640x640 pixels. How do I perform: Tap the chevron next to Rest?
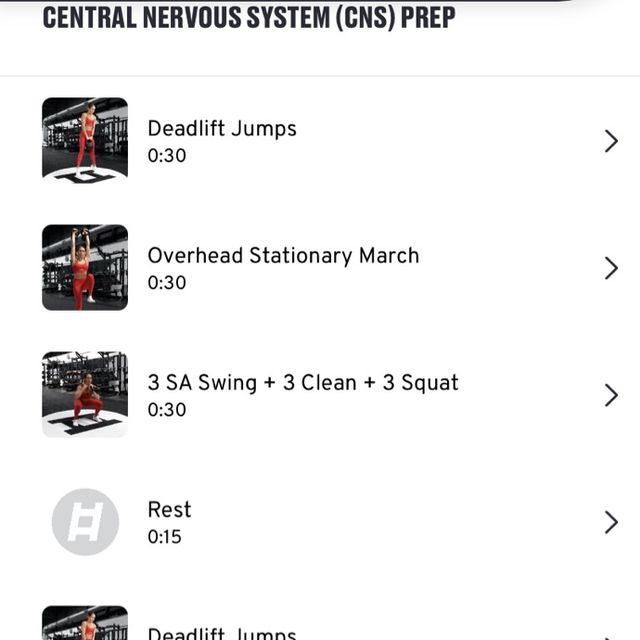click(x=611, y=522)
